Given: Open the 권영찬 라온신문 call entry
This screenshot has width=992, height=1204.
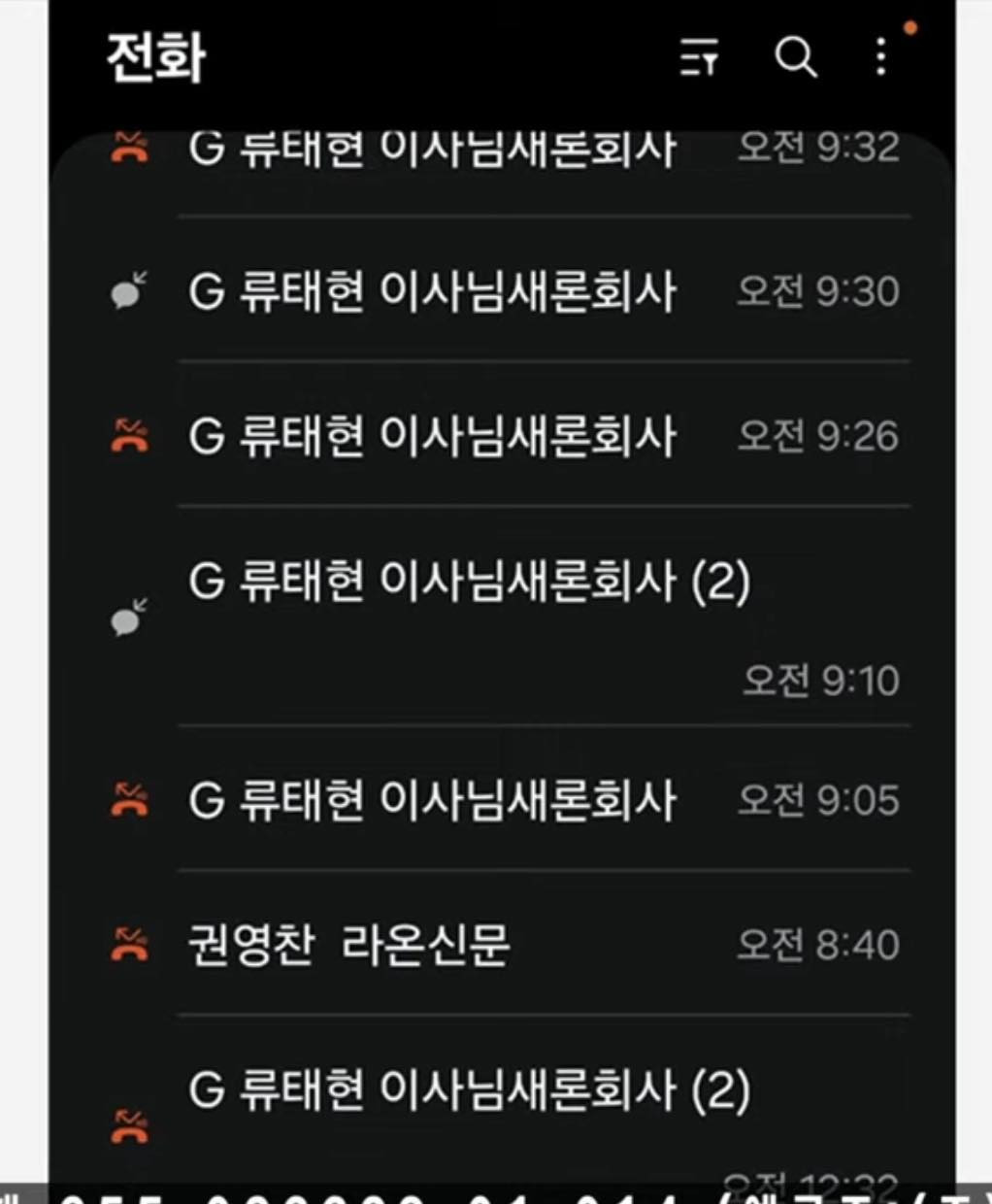Looking at the screenshot, I should (x=505, y=944).
